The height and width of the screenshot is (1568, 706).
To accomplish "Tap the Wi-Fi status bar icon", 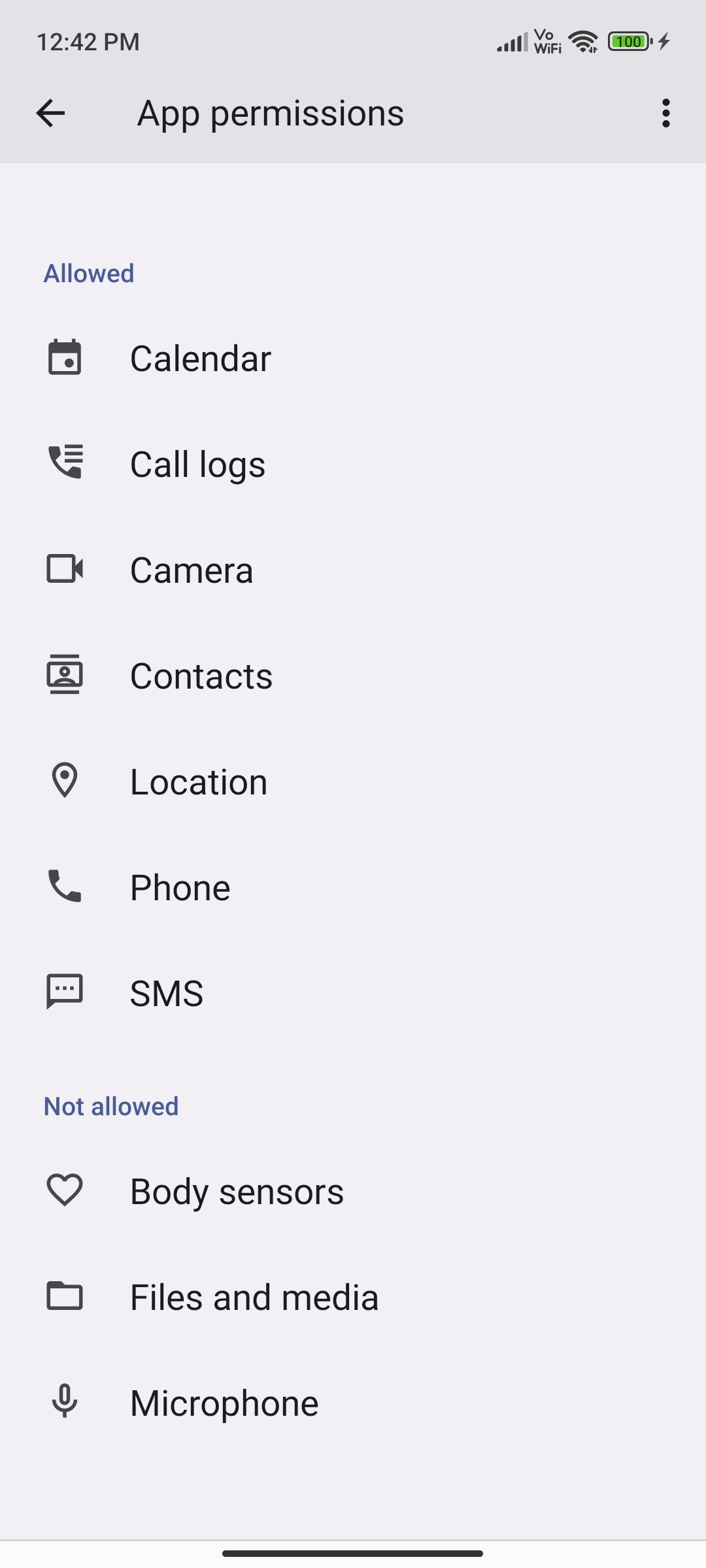I will coord(582,41).
